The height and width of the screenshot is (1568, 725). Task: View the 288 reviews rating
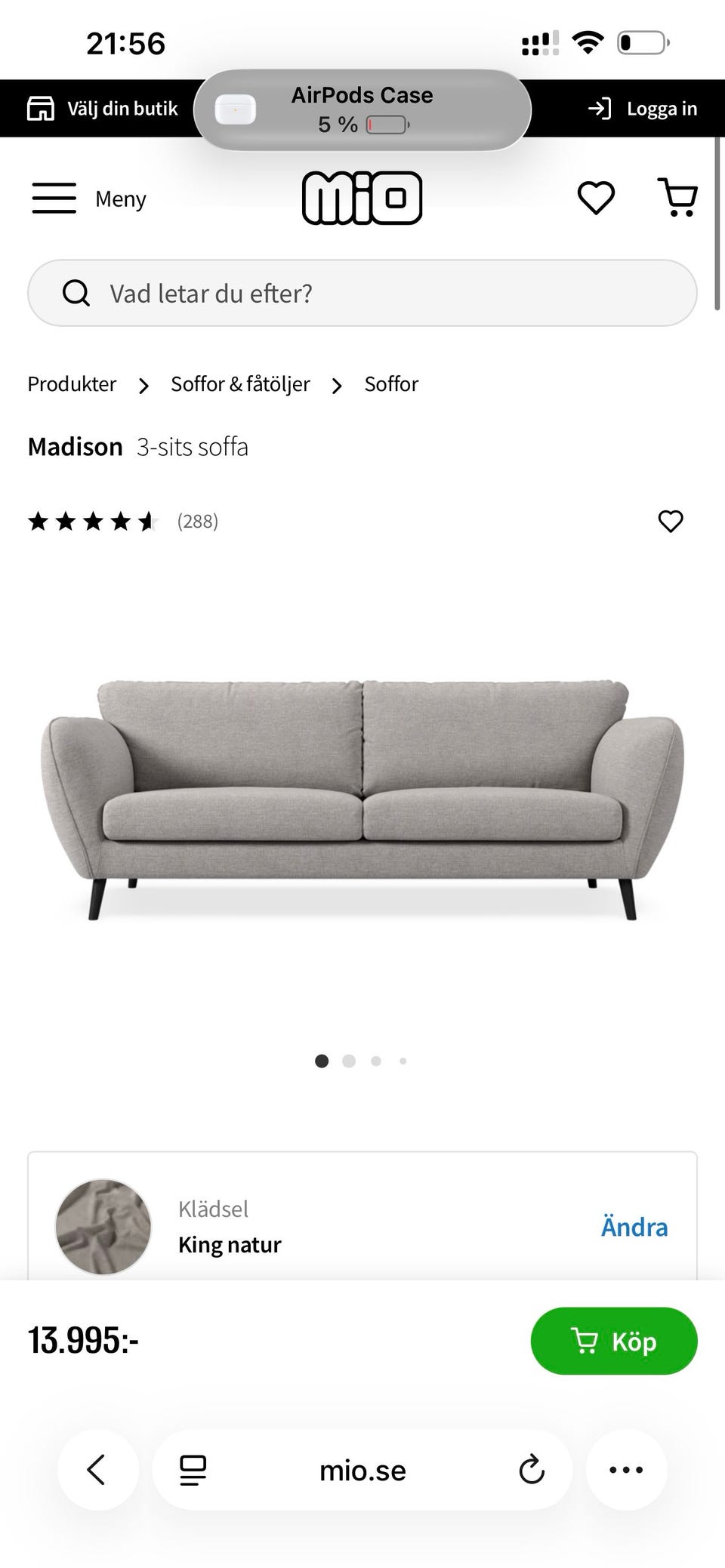(123, 521)
